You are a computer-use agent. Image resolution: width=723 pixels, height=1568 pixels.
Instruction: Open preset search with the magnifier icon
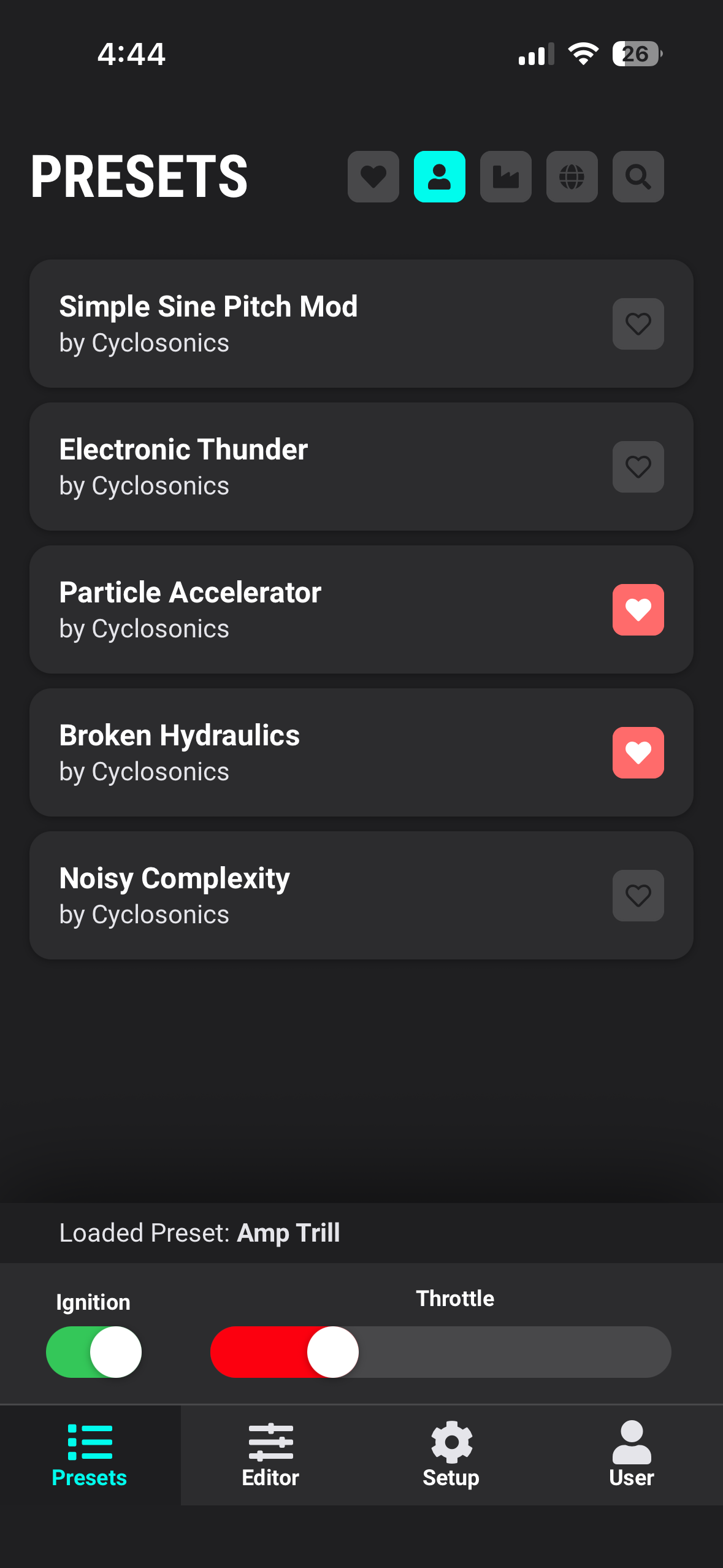[638, 177]
